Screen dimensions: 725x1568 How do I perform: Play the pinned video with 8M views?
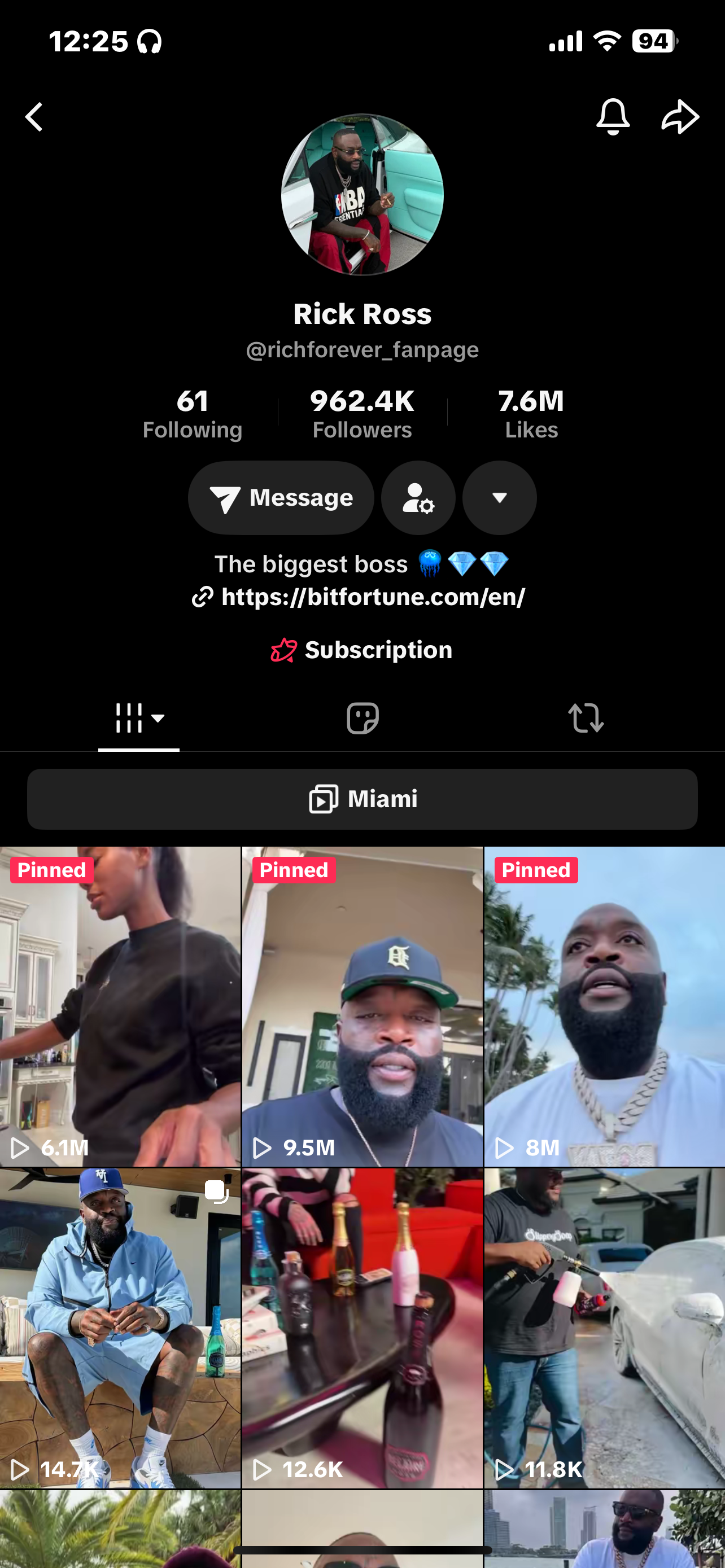pos(605,1006)
